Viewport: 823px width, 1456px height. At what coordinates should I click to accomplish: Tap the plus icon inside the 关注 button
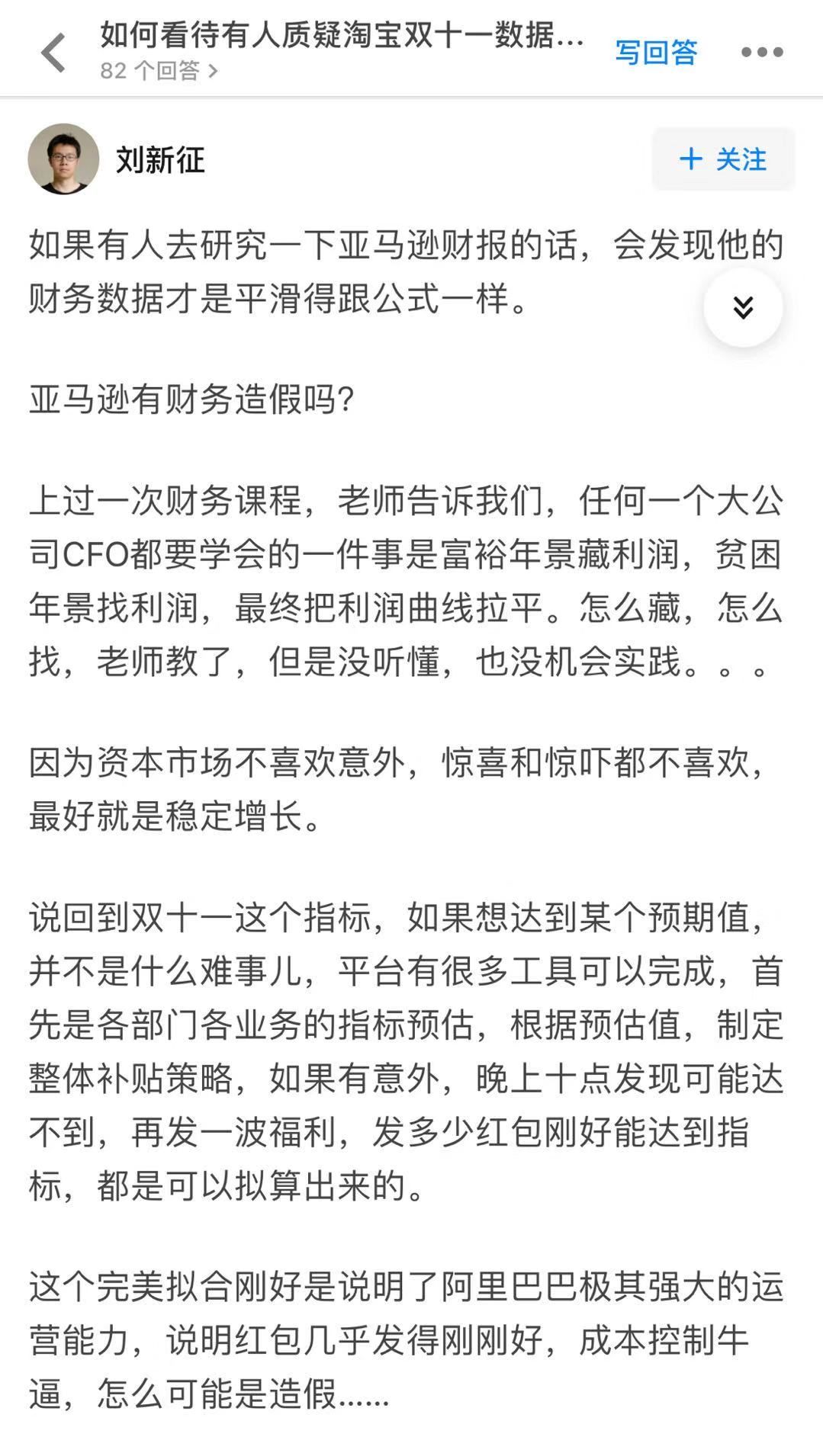coord(693,158)
